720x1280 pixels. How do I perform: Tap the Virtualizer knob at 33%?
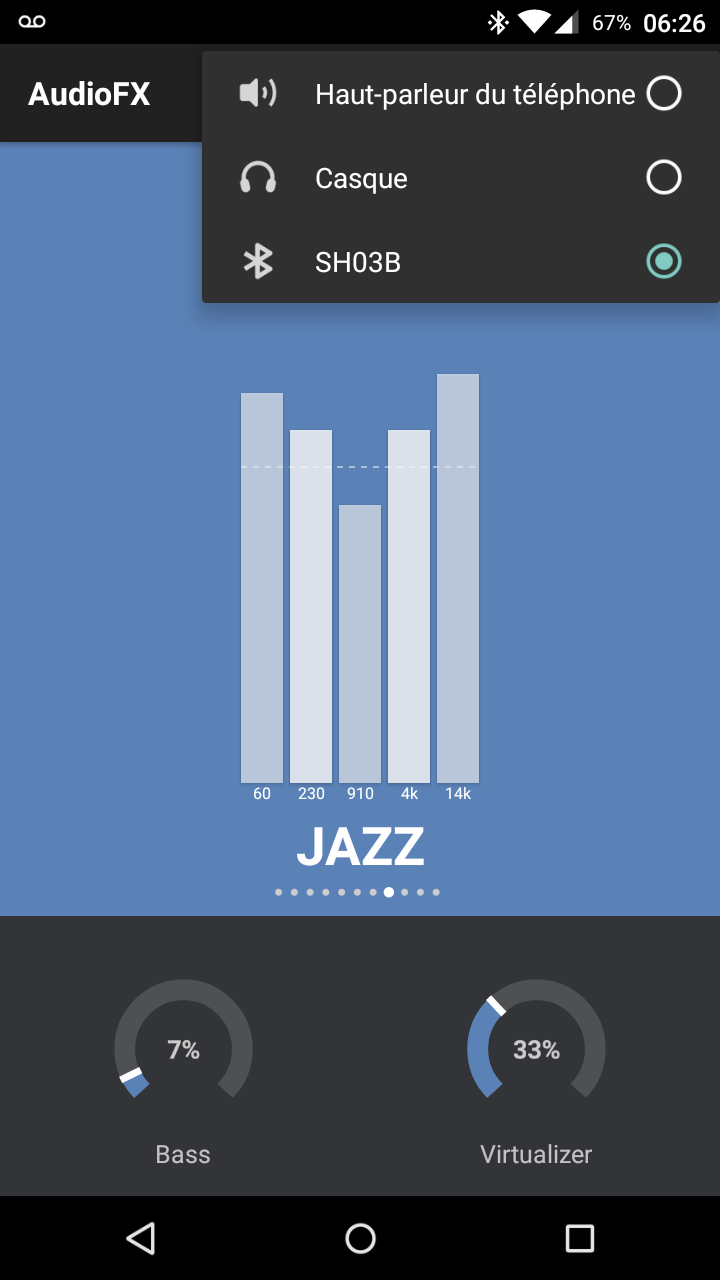point(536,1049)
